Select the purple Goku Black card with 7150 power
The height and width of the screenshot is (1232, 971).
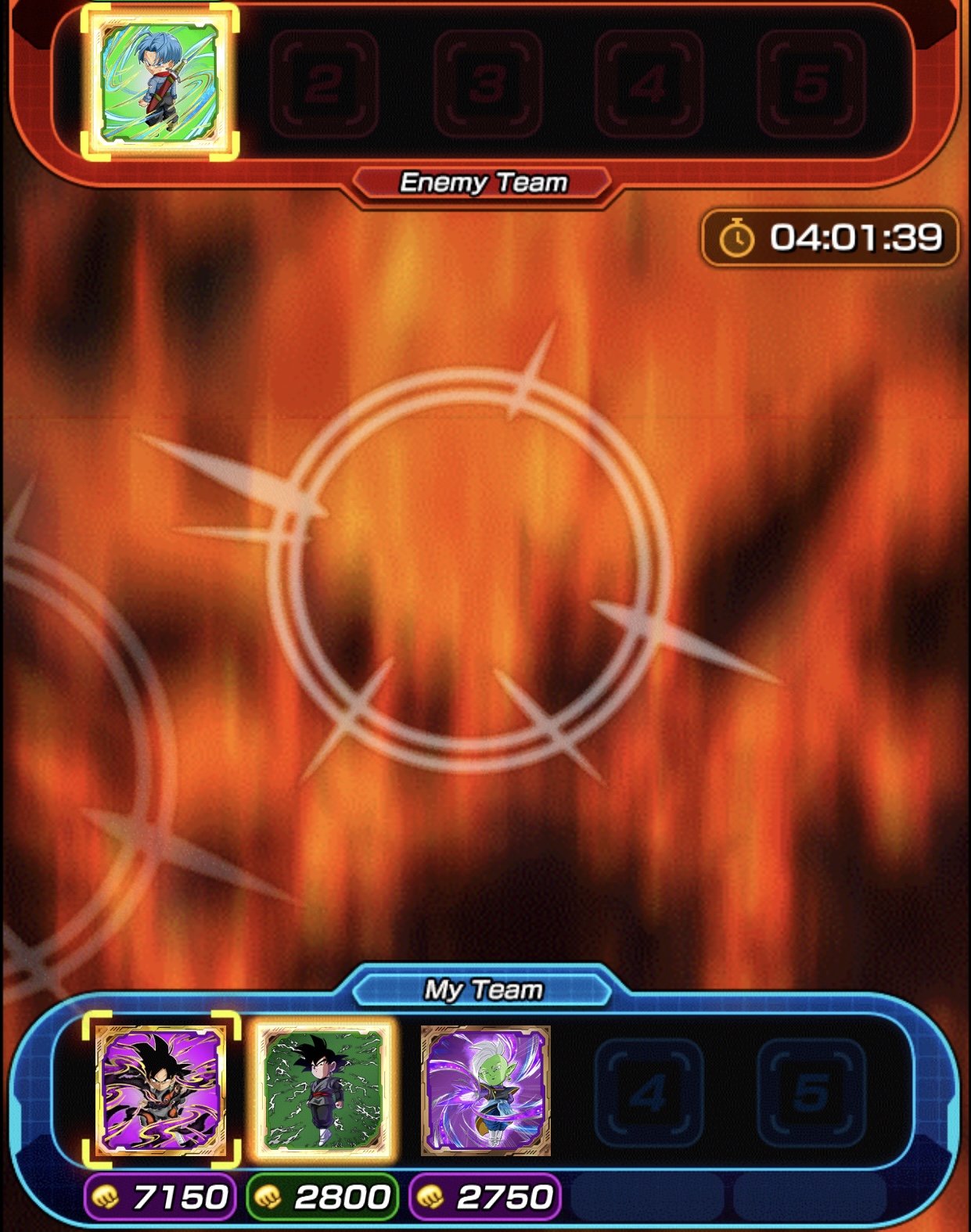click(160, 1090)
